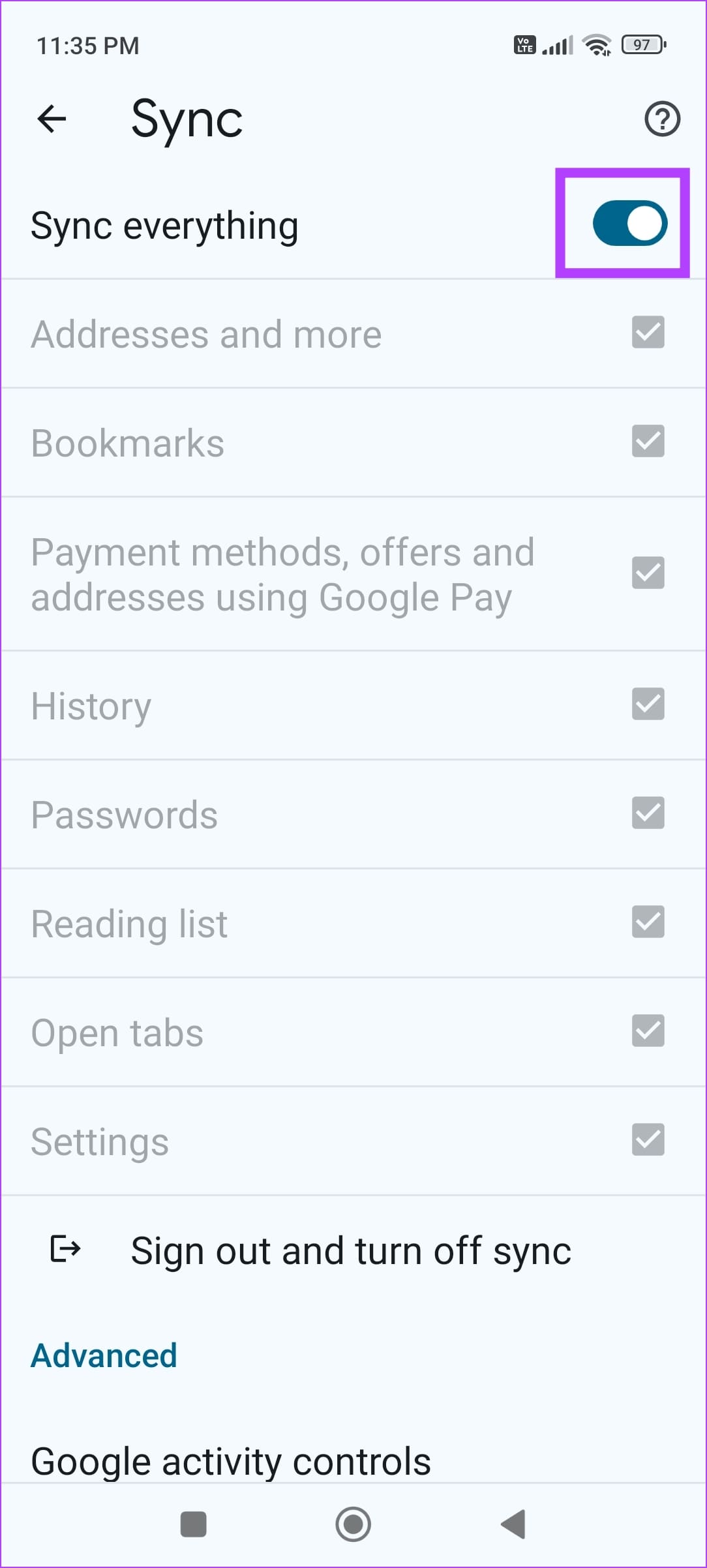
Task: Tap the Passwords checkbox
Action: click(x=648, y=813)
